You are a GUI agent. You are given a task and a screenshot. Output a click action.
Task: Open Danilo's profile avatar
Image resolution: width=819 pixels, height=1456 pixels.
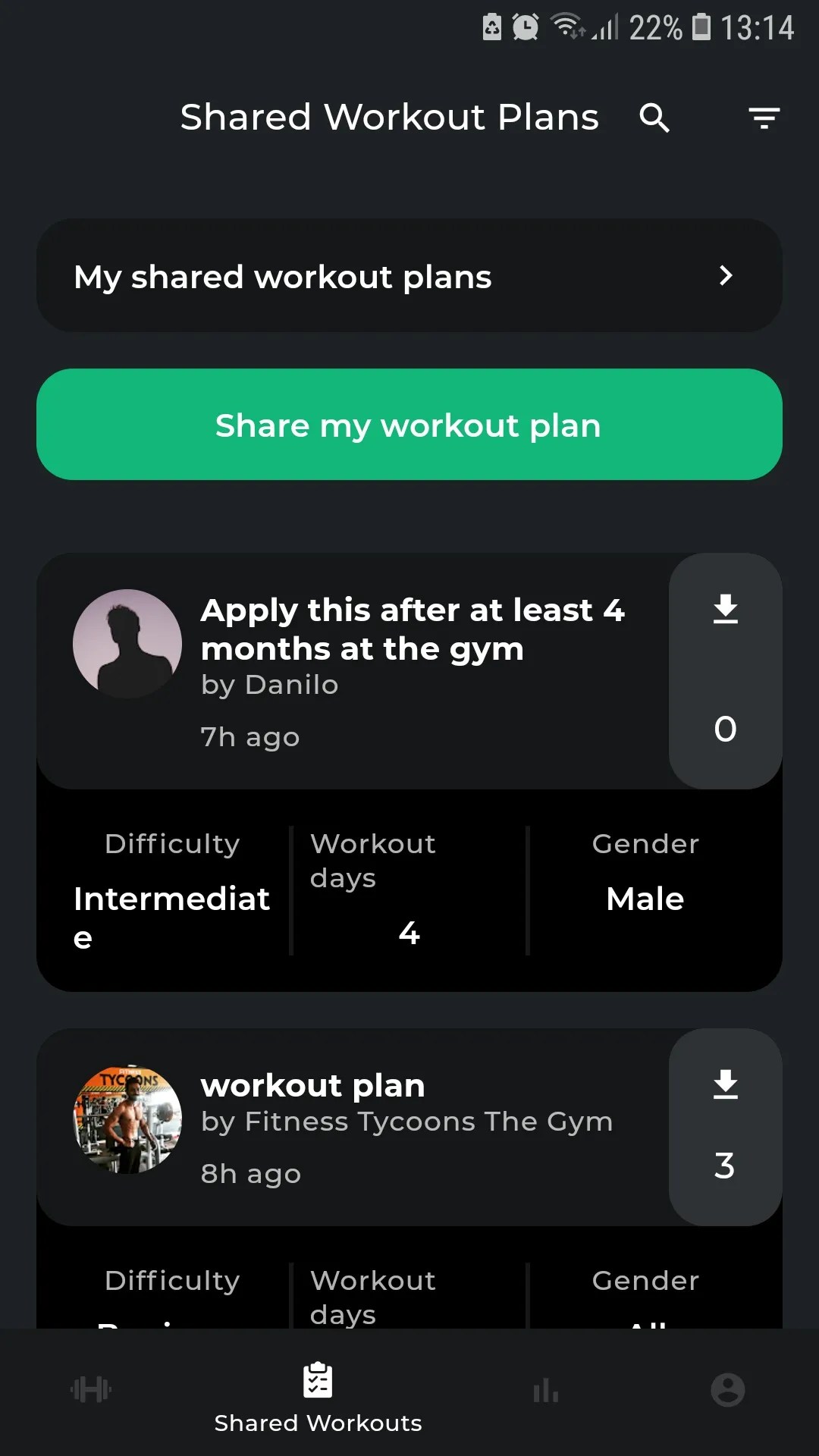[127, 642]
